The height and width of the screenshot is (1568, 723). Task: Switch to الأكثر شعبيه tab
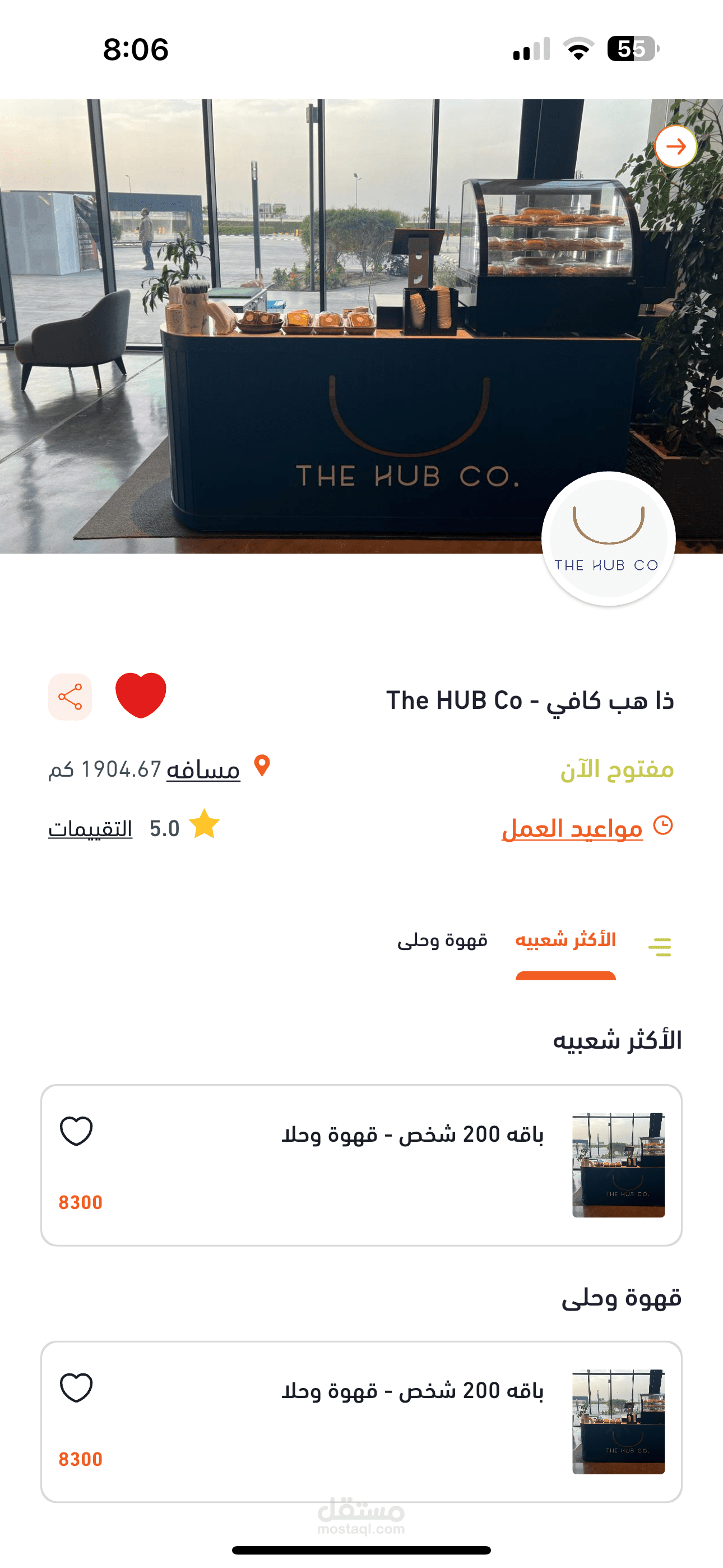tap(566, 940)
